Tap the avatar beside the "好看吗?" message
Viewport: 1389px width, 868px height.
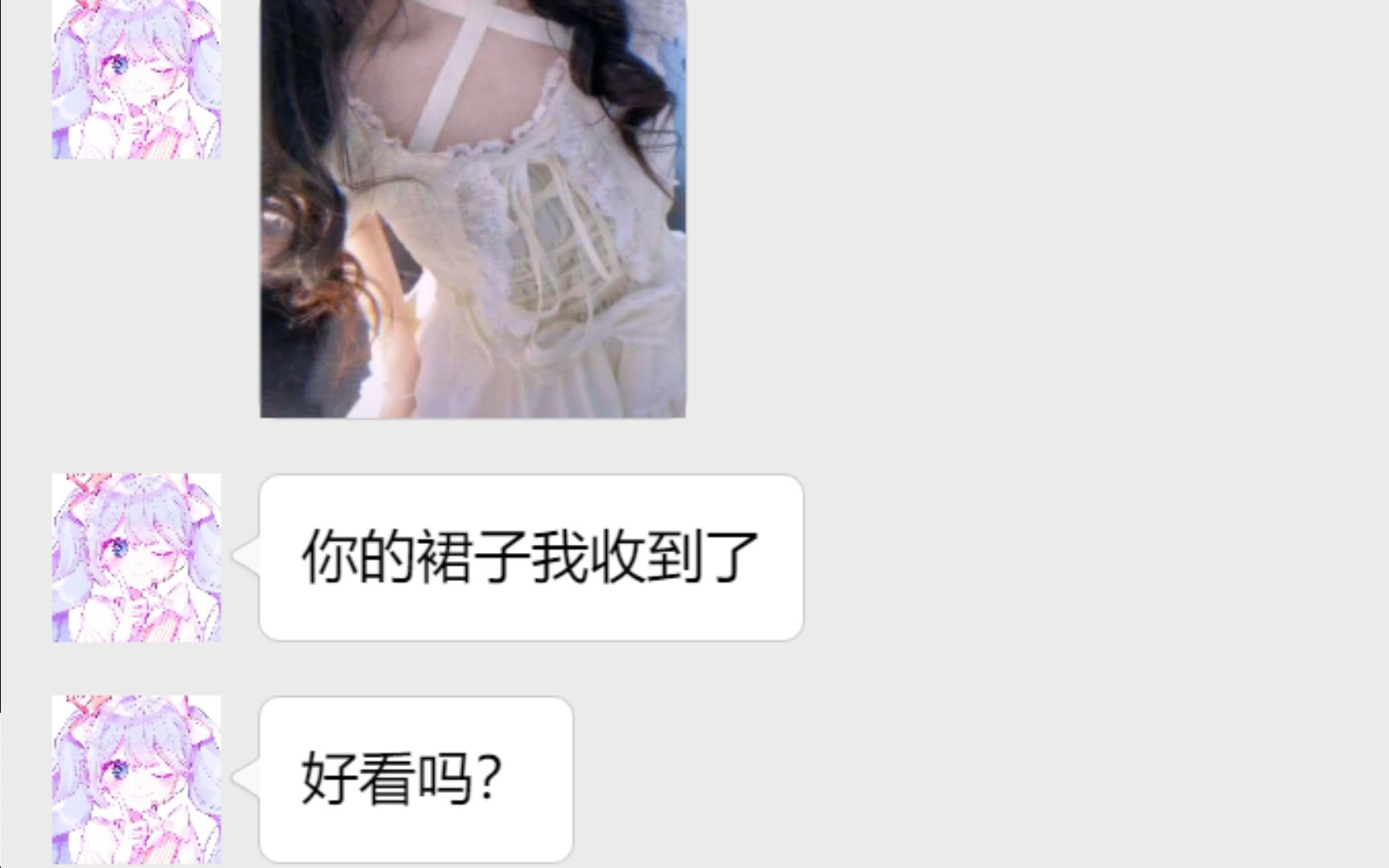[137, 779]
